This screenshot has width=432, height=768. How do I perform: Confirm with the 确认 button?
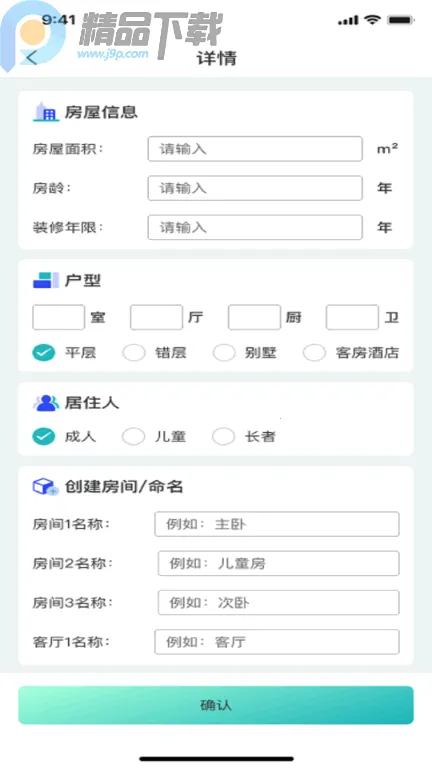[216, 705]
